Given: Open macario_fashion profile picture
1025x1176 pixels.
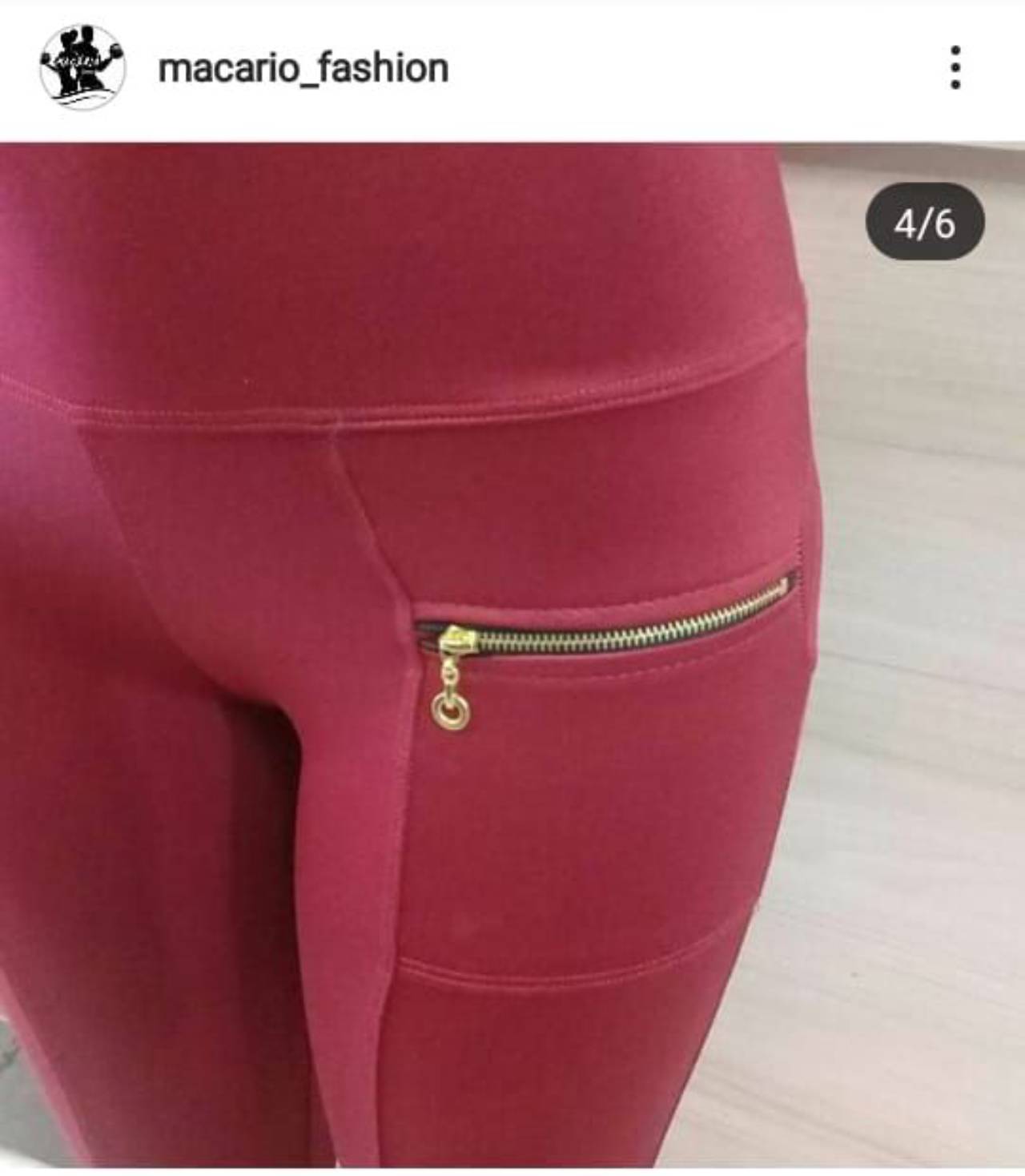Looking at the screenshot, I should coord(82,67).
